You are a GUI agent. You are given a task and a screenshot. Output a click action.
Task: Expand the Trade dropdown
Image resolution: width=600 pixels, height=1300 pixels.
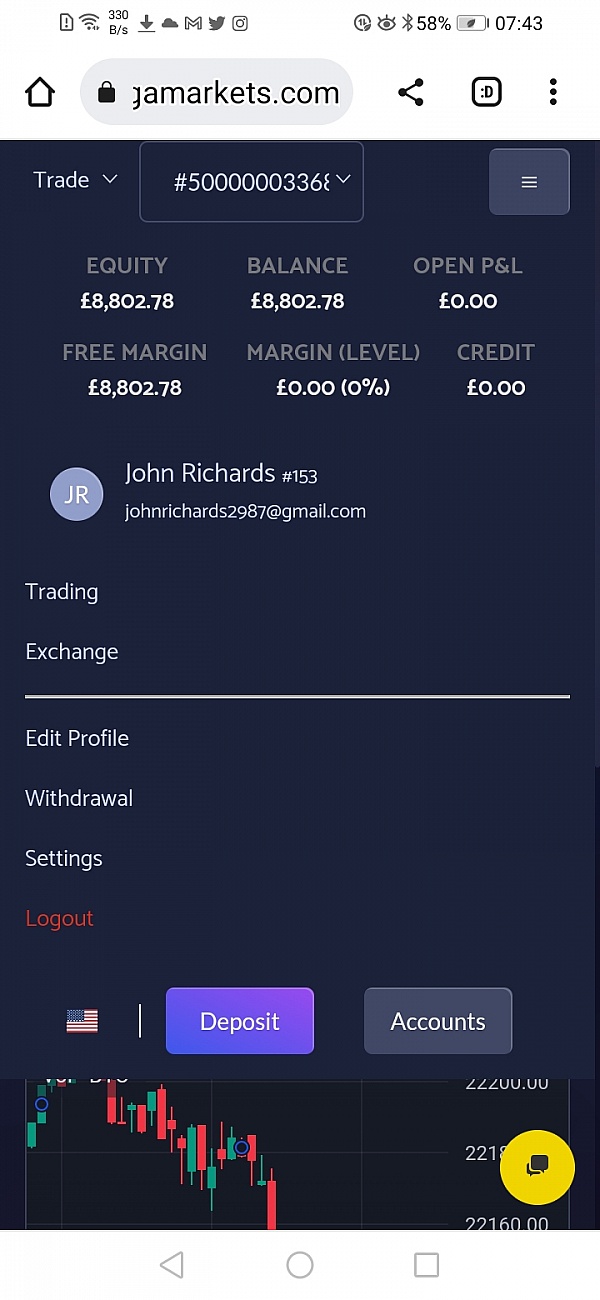76,180
